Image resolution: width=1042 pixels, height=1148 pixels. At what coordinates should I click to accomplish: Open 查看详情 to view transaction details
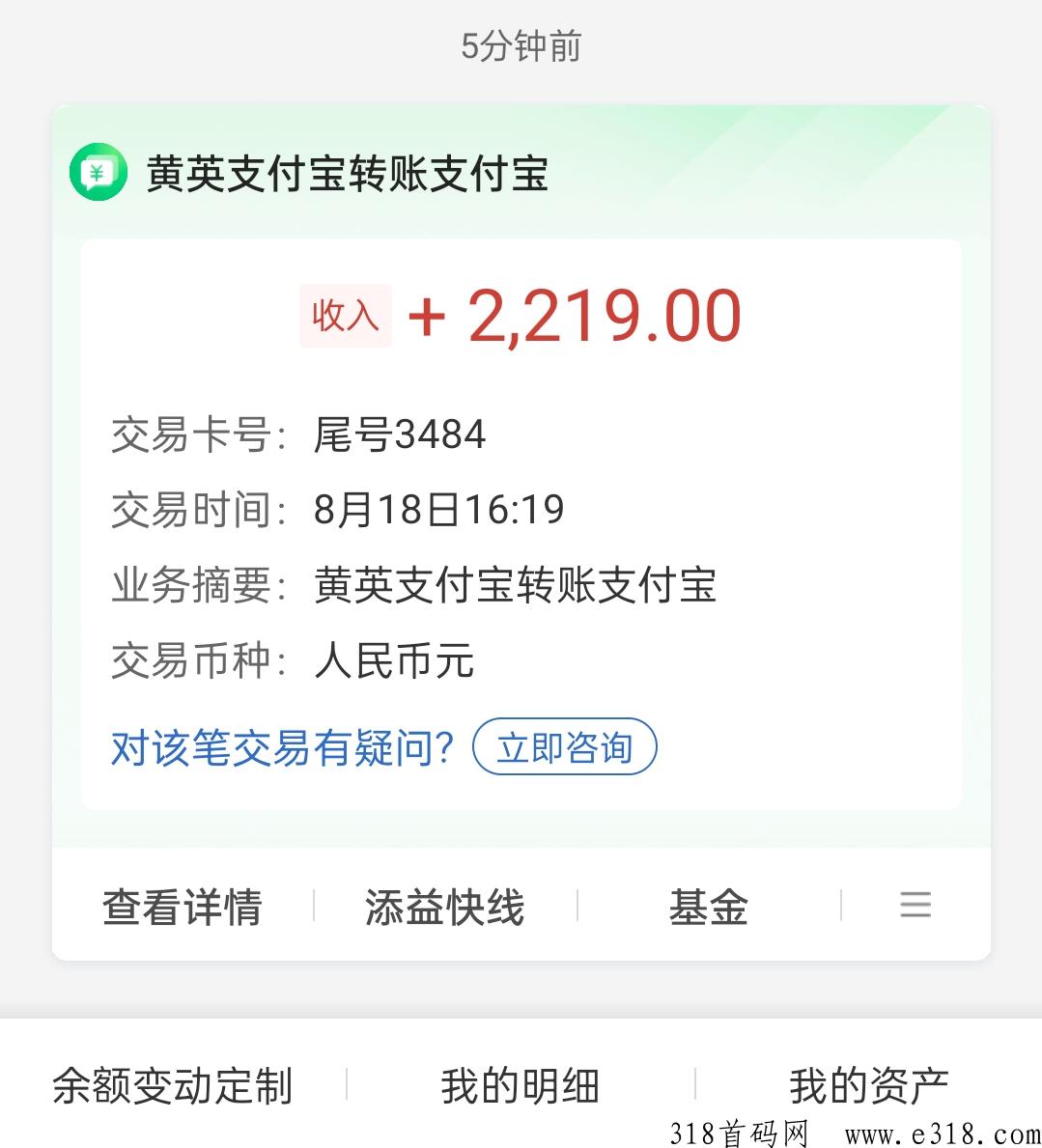point(183,905)
